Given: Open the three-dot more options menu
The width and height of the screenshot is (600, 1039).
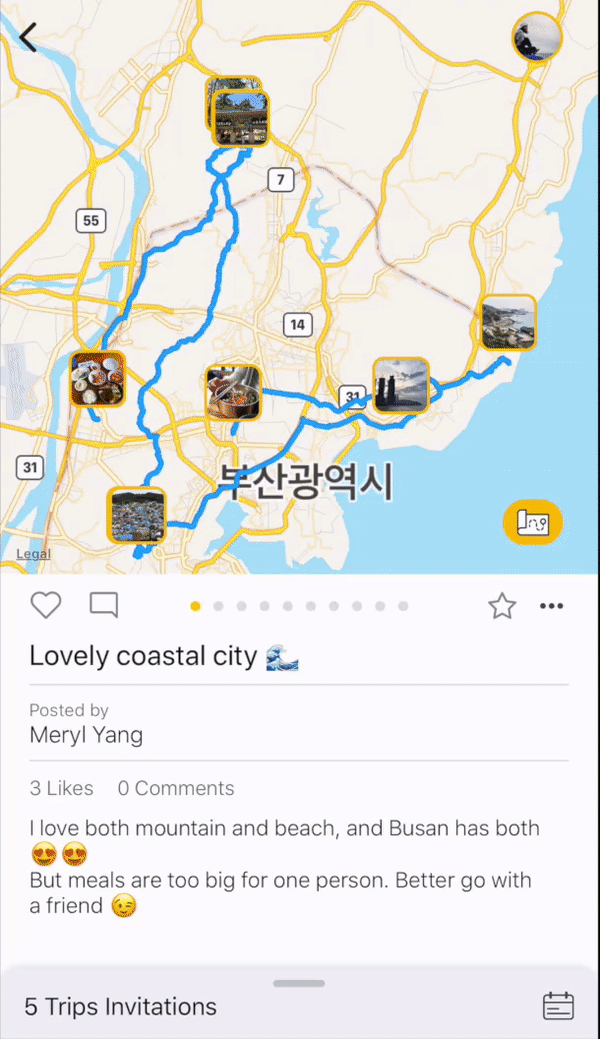Looking at the screenshot, I should coord(551,605).
